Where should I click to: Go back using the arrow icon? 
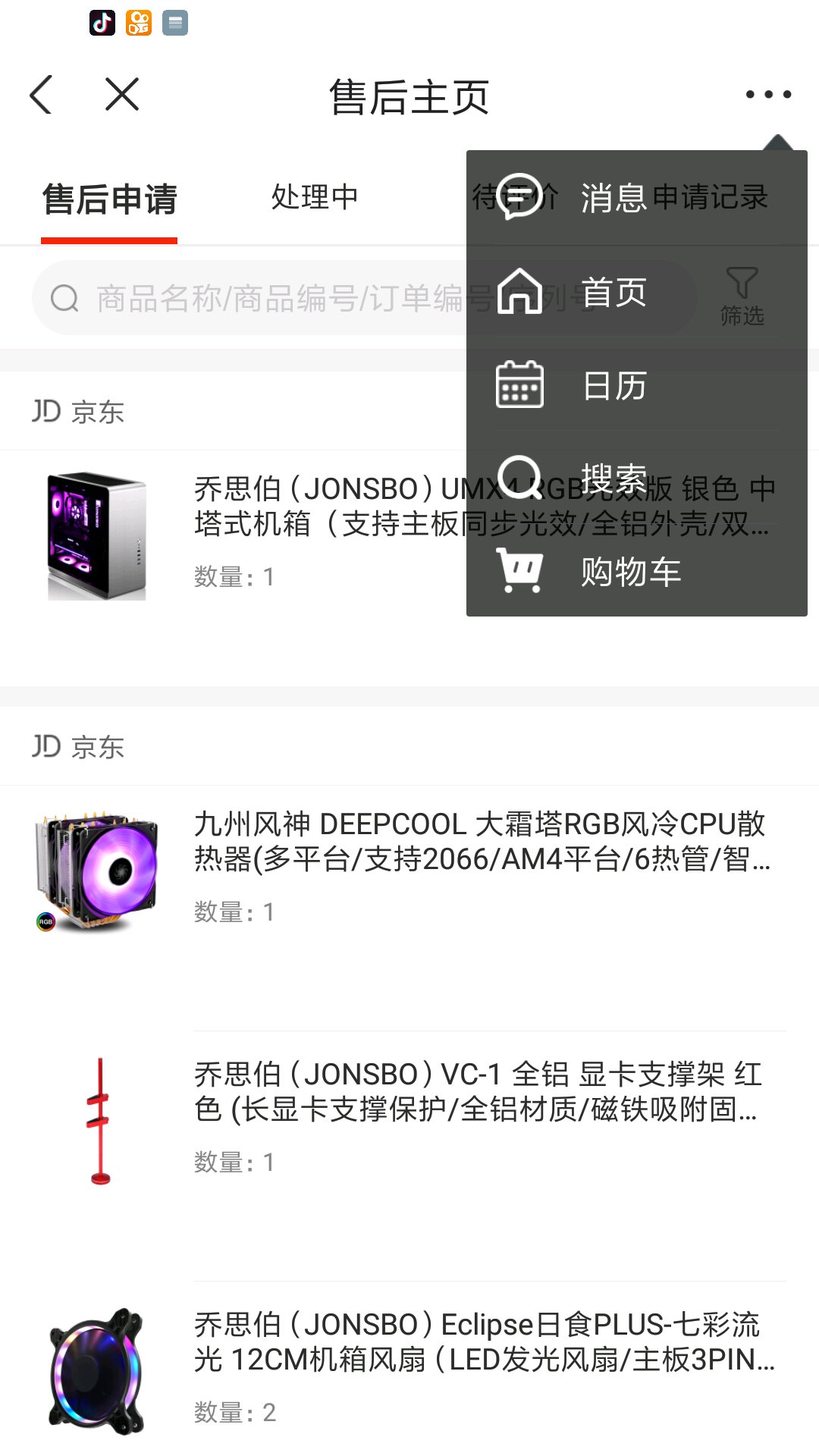(x=42, y=95)
